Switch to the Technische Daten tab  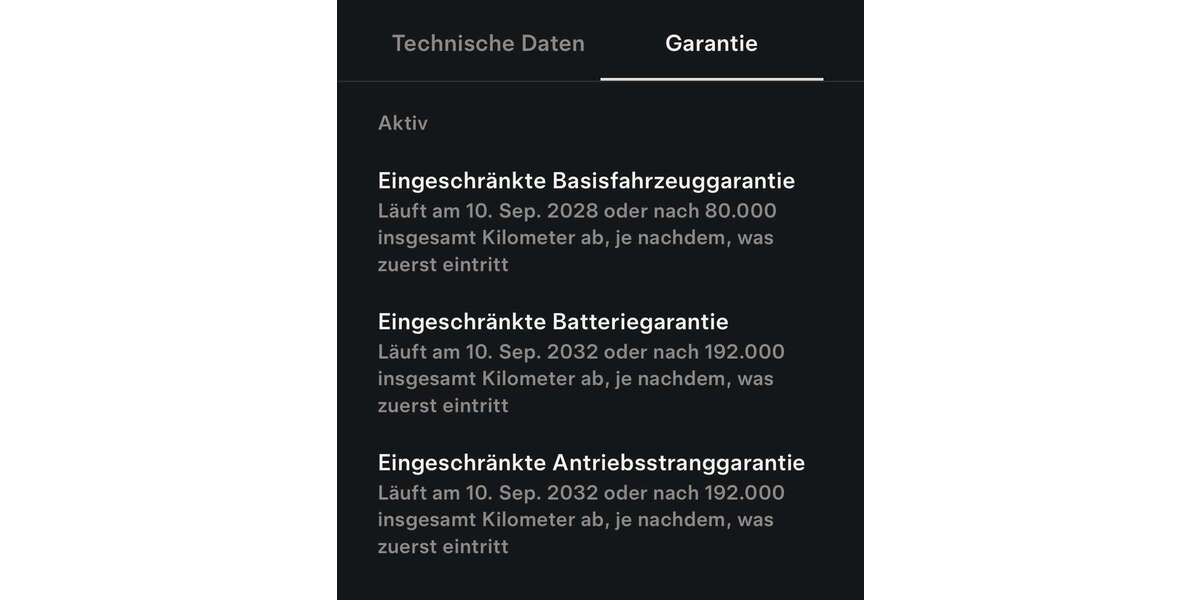pos(488,44)
